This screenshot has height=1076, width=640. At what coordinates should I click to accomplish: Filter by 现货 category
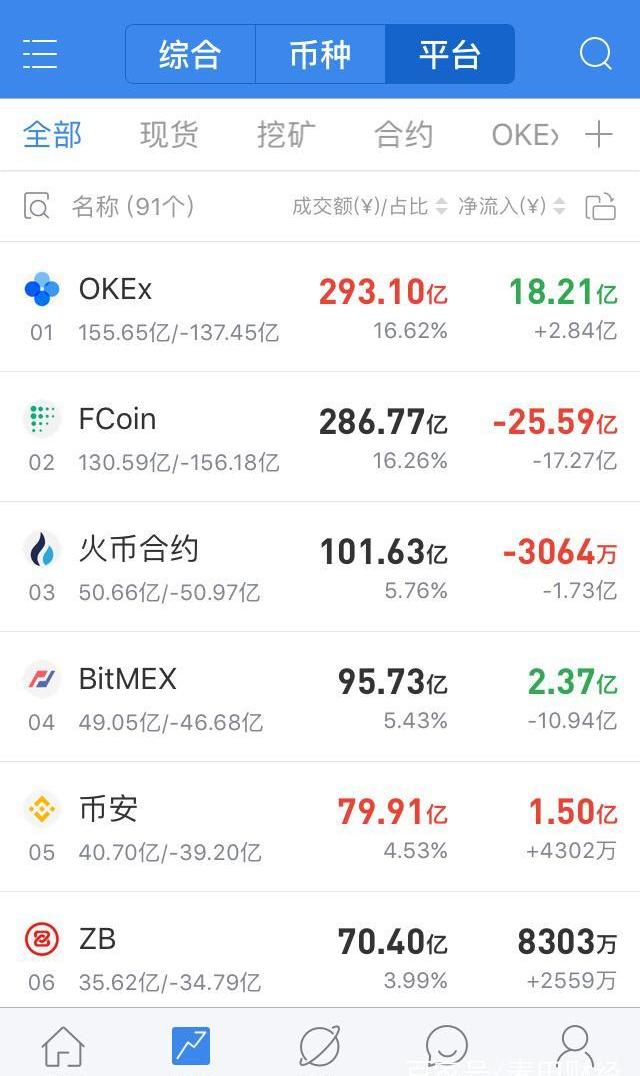[x=169, y=135]
